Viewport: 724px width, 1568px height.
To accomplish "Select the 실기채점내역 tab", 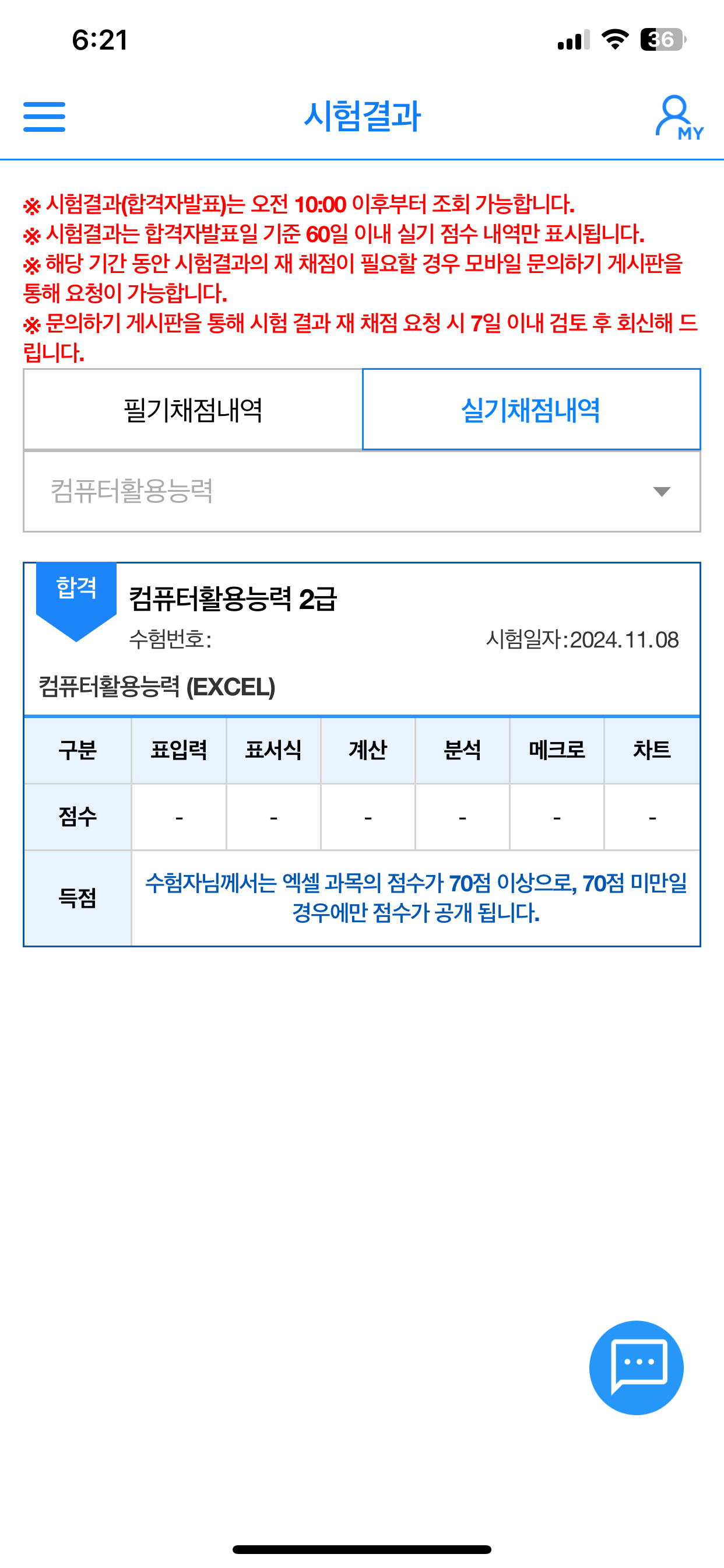I will (x=531, y=409).
